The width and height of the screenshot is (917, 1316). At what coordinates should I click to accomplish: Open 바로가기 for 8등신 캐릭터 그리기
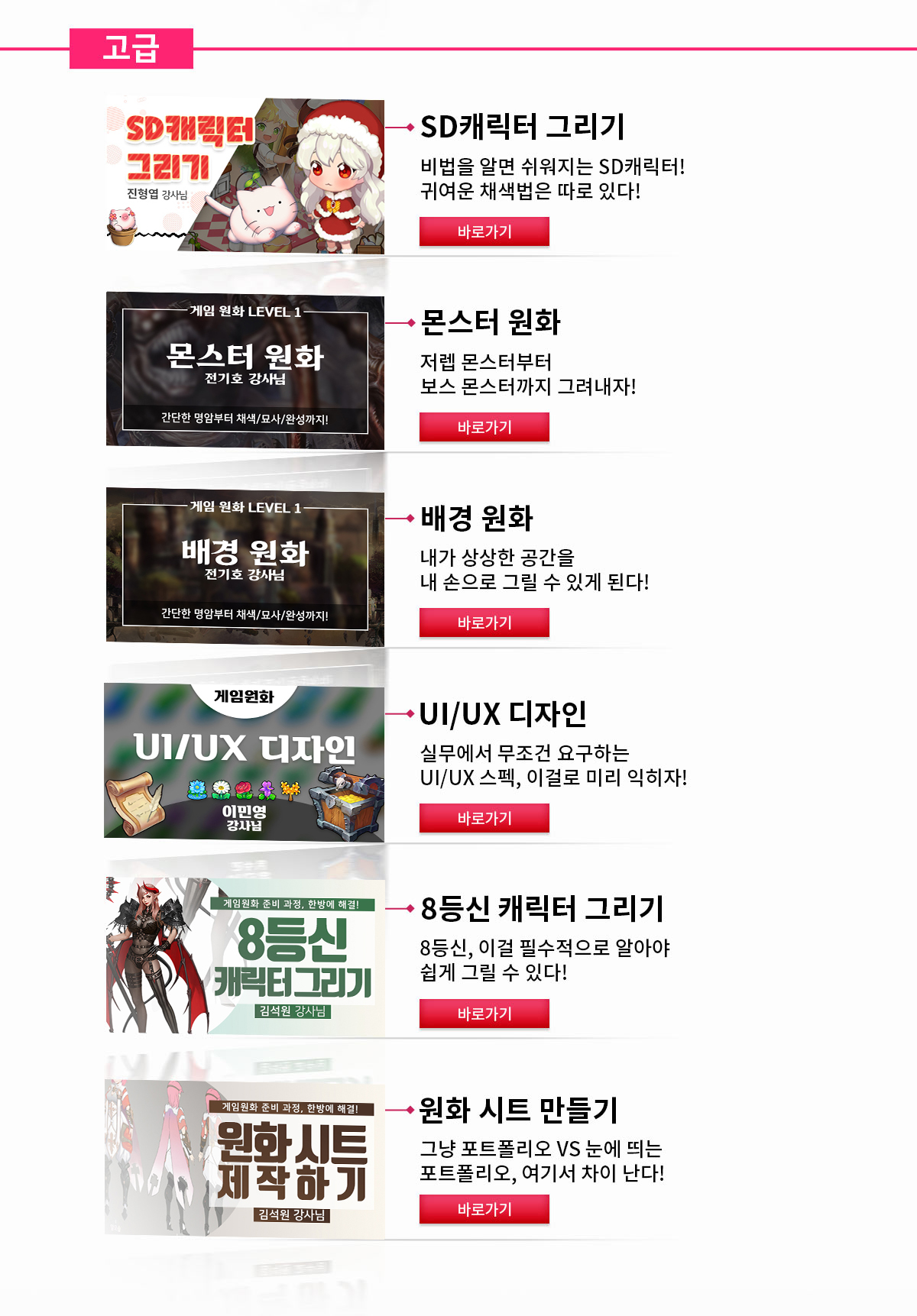tap(484, 1014)
